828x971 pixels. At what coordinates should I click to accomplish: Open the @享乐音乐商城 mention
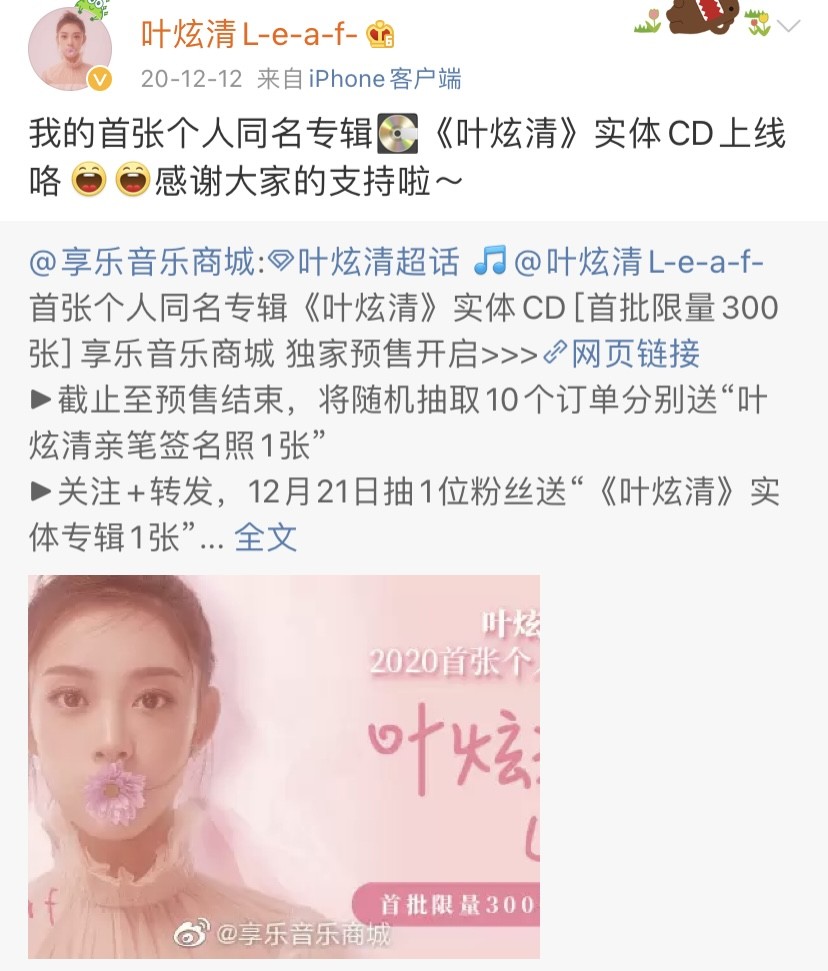[x=144, y=263]
